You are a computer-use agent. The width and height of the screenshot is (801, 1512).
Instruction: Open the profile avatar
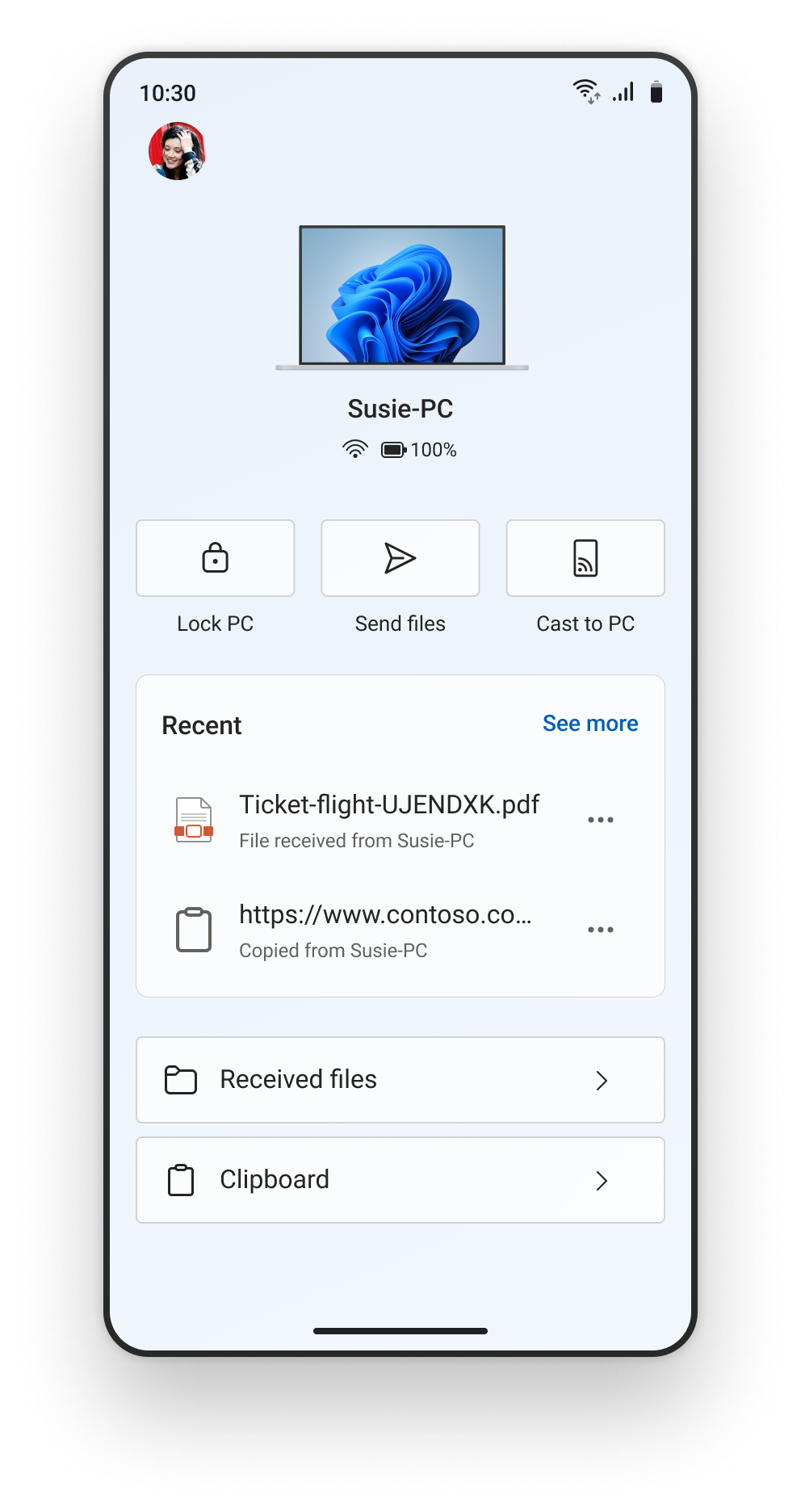pos(177,151)
